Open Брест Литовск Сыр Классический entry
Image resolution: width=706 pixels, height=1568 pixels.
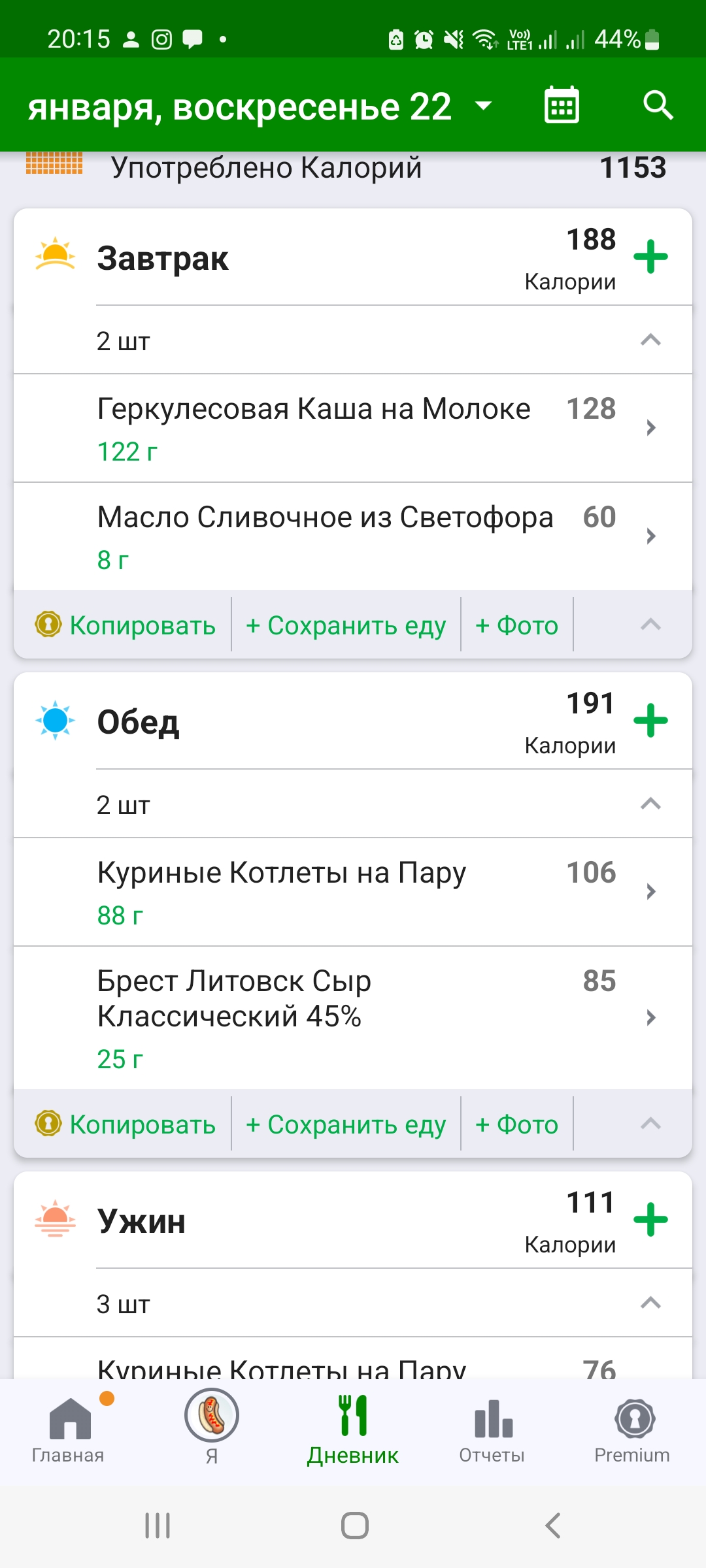[x=353, y=1018]
